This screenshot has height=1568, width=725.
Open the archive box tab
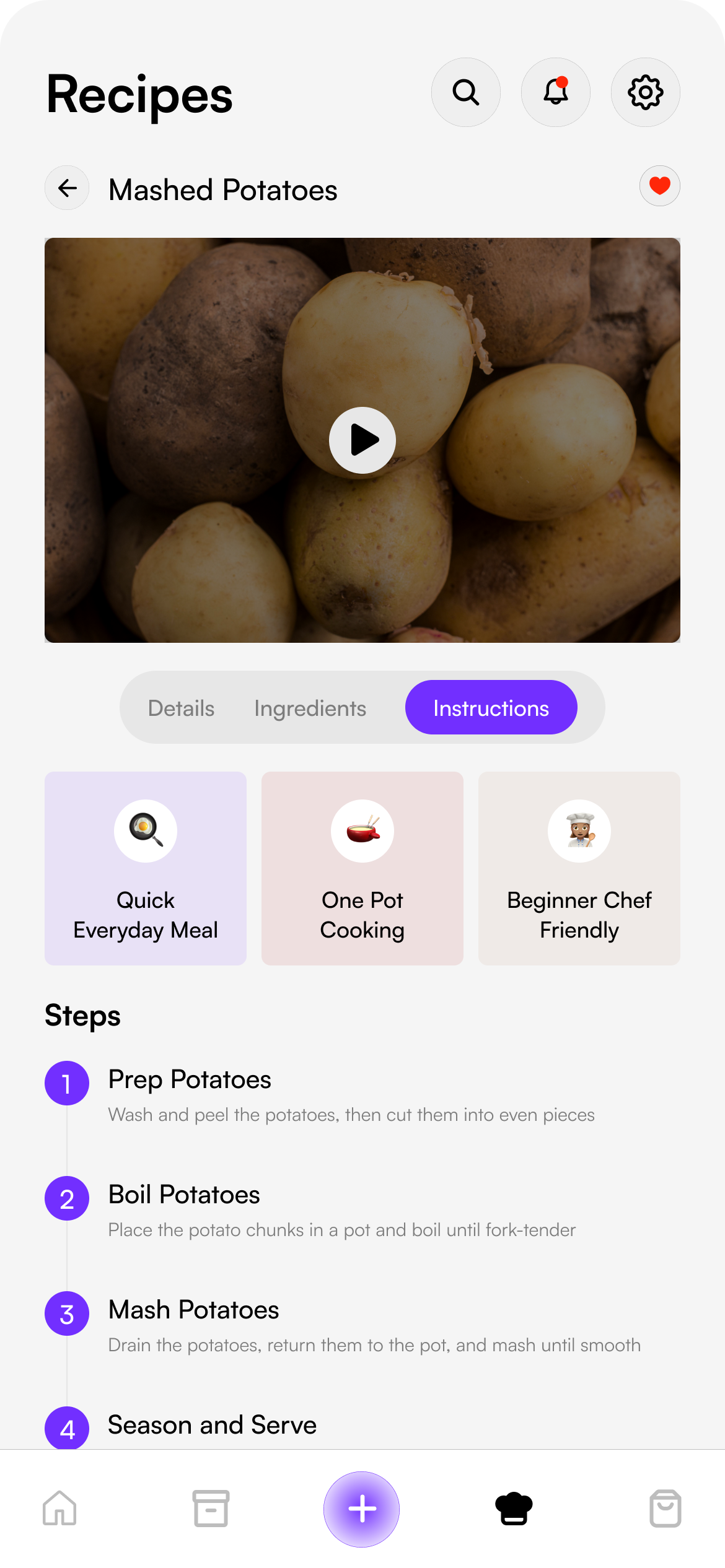[211, 1508]
